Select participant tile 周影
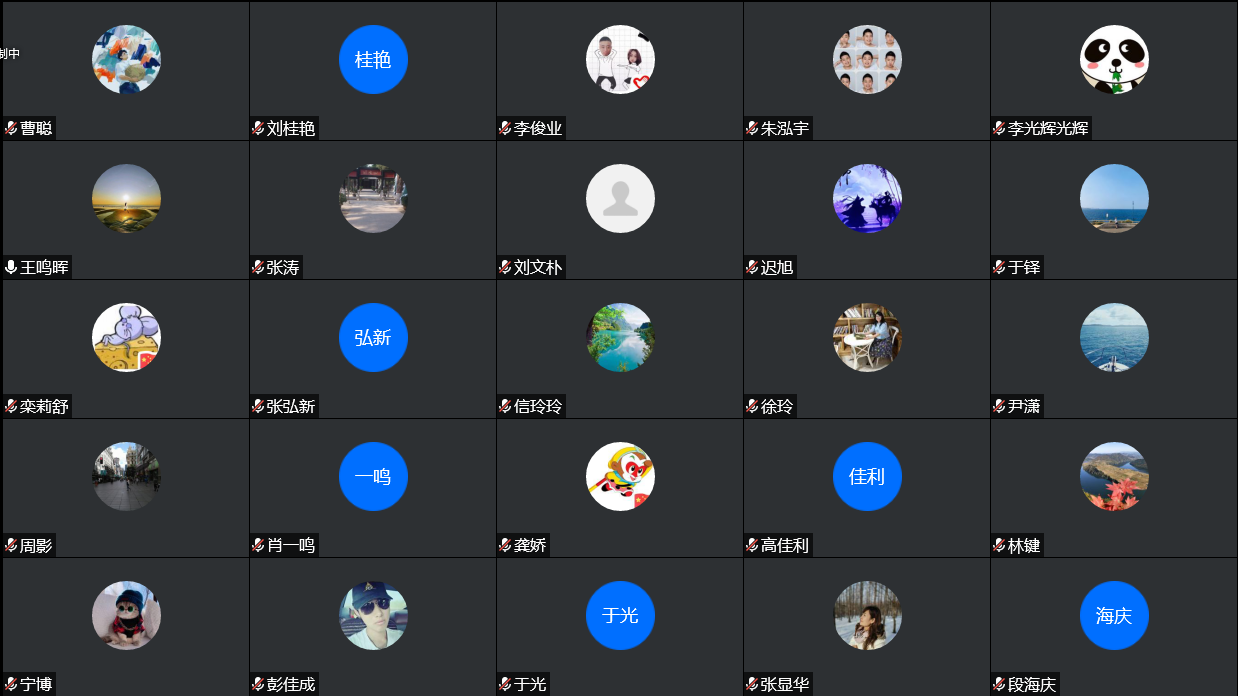This screenshot has width=1238, height=696. (x=126, y=487)
